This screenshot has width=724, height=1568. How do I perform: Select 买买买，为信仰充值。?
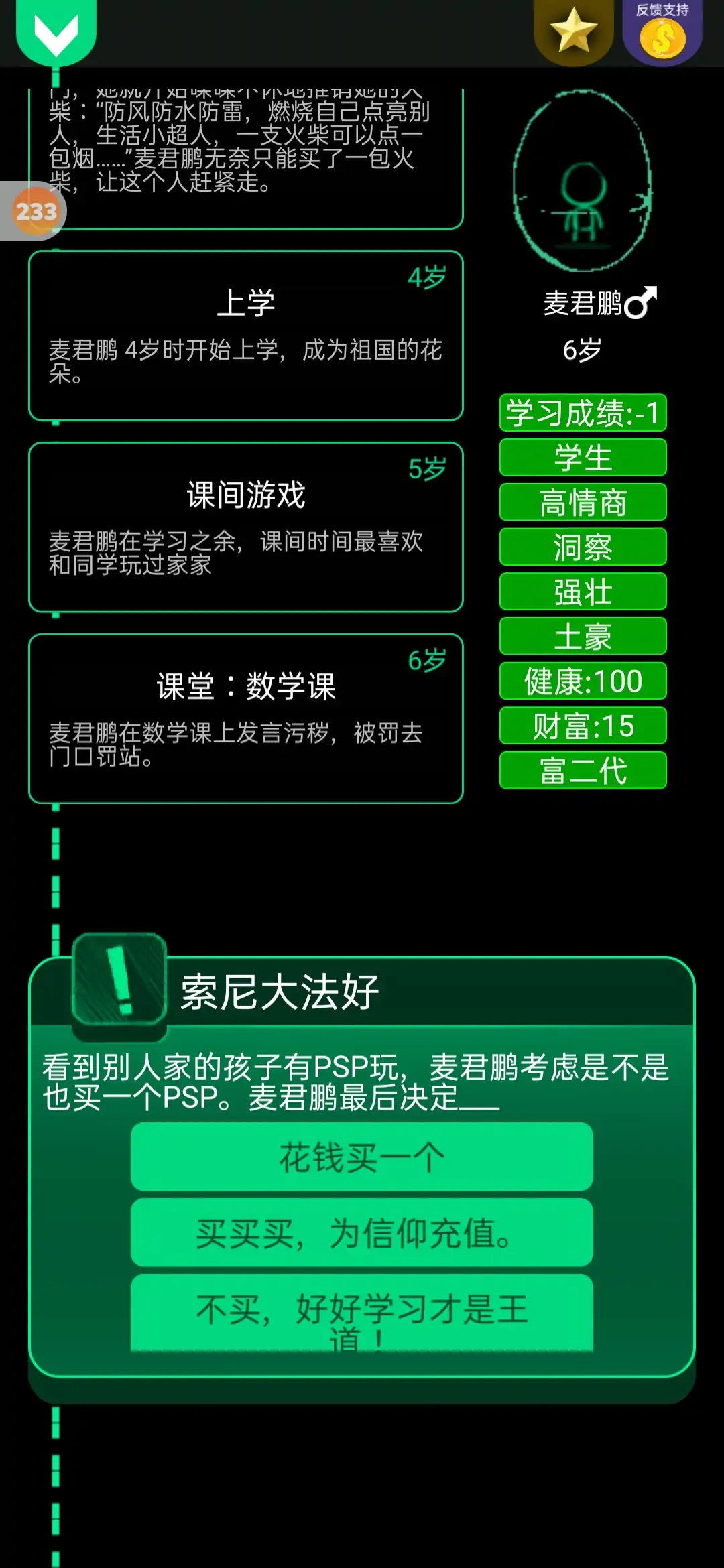362,1233
